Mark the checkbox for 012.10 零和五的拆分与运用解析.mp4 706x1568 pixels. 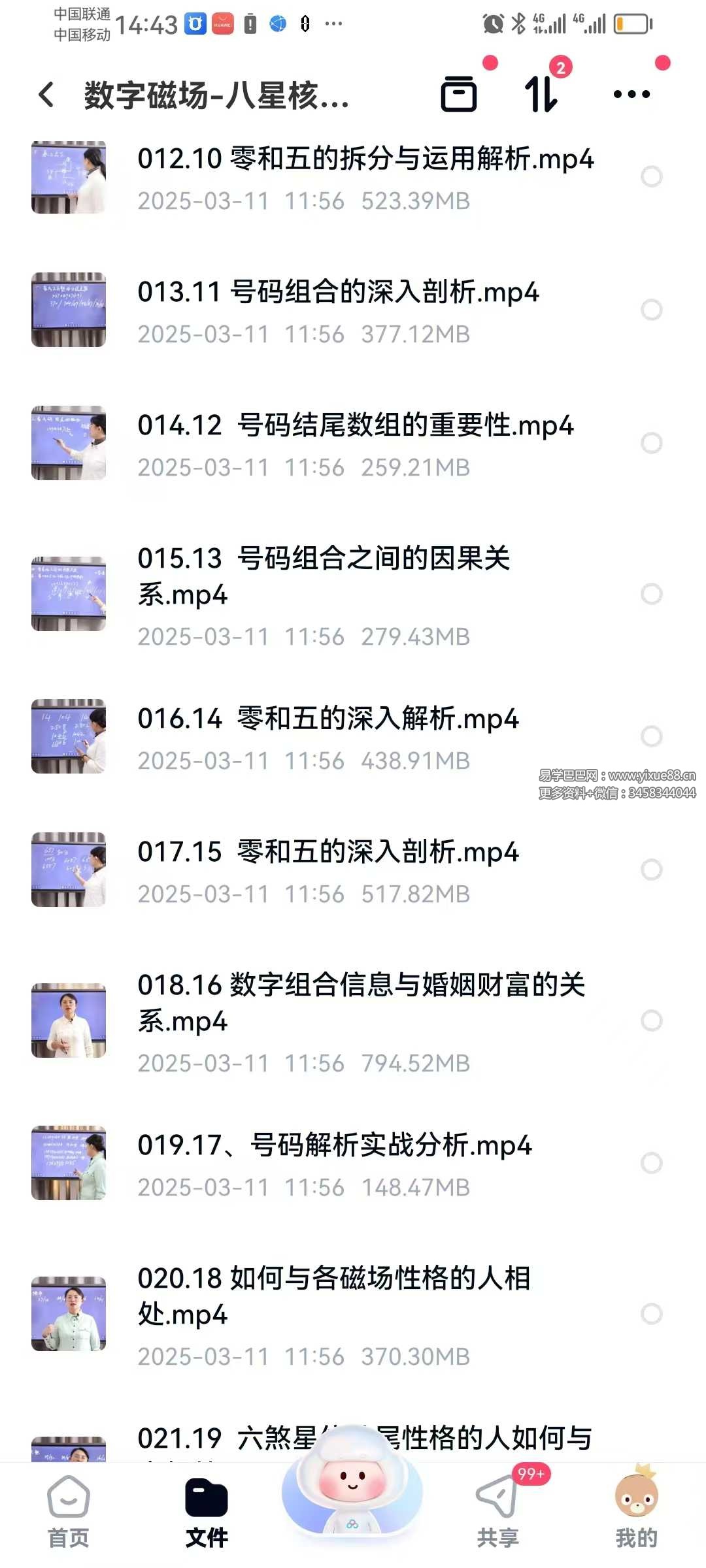[652, 176]
